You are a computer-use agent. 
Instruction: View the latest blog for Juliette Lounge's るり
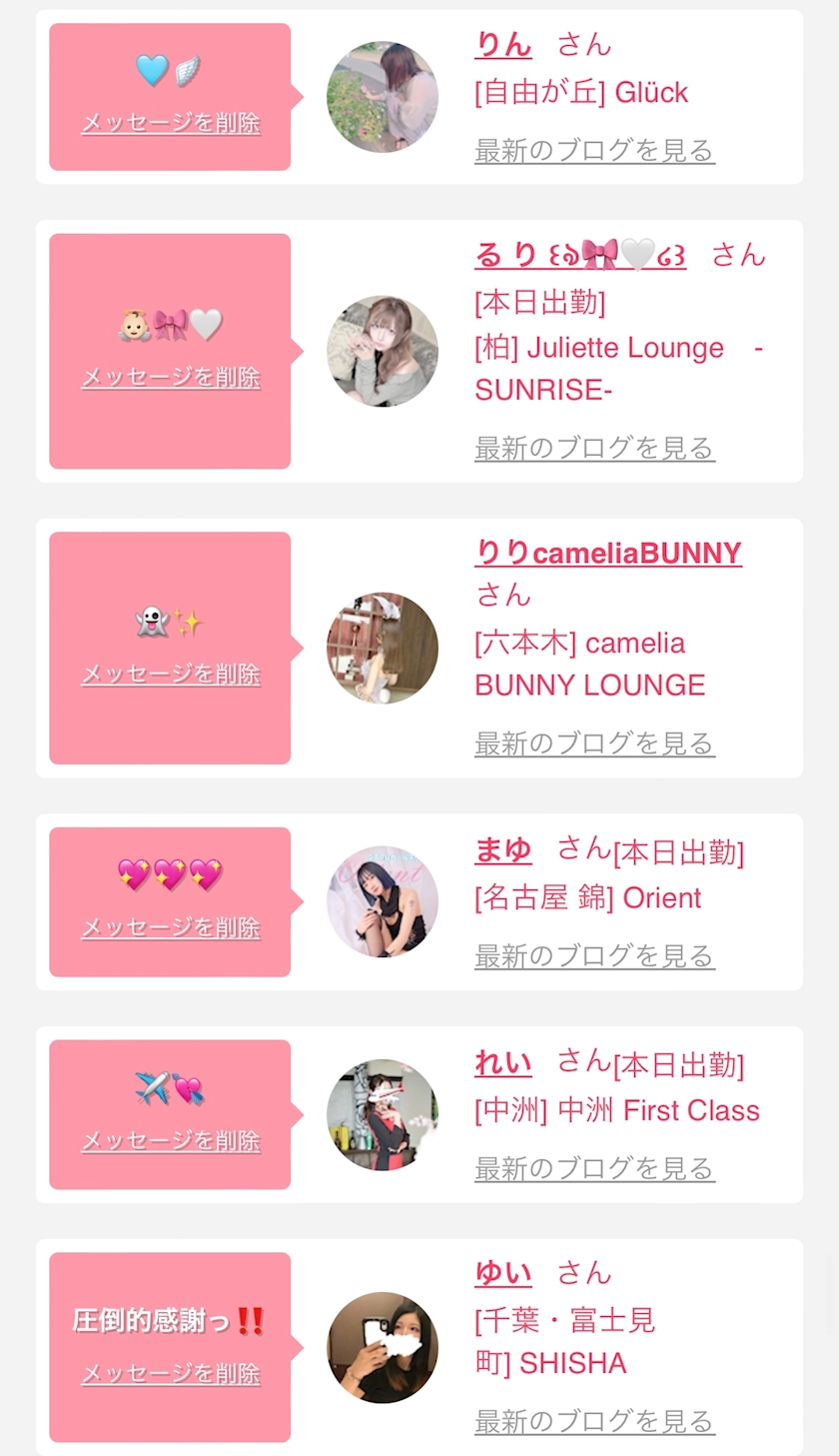[594, 449]
